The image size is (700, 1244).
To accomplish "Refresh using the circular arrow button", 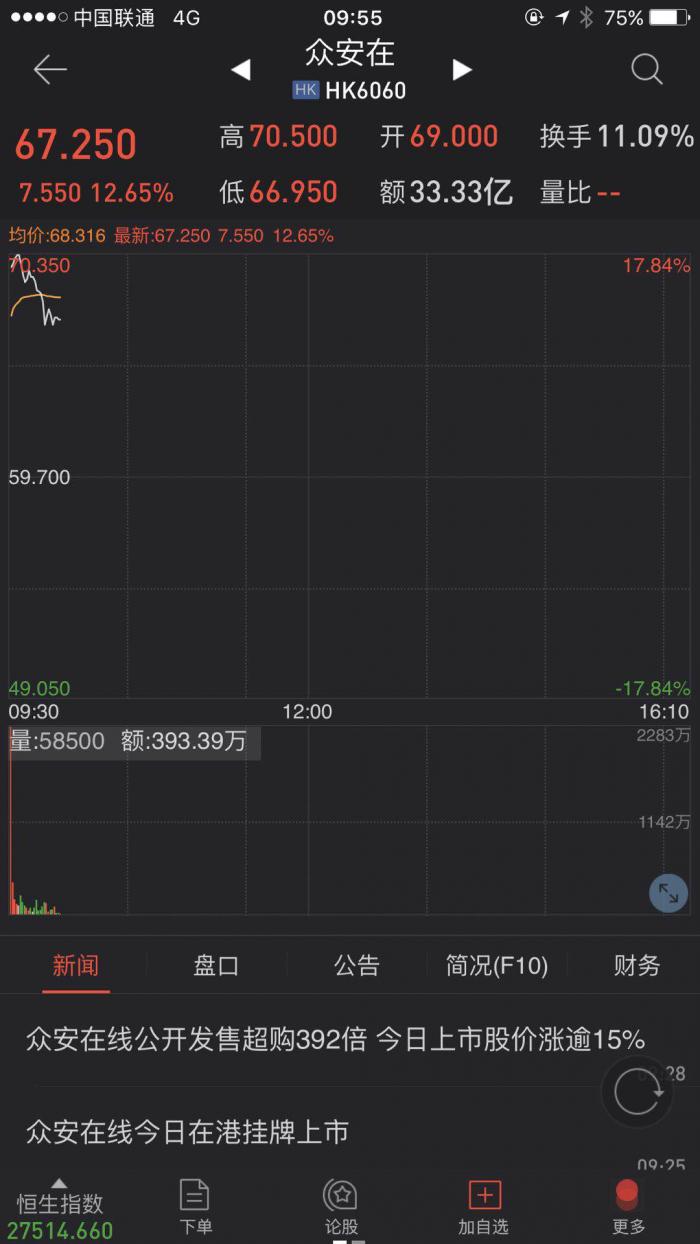I will pos(637,1092).
